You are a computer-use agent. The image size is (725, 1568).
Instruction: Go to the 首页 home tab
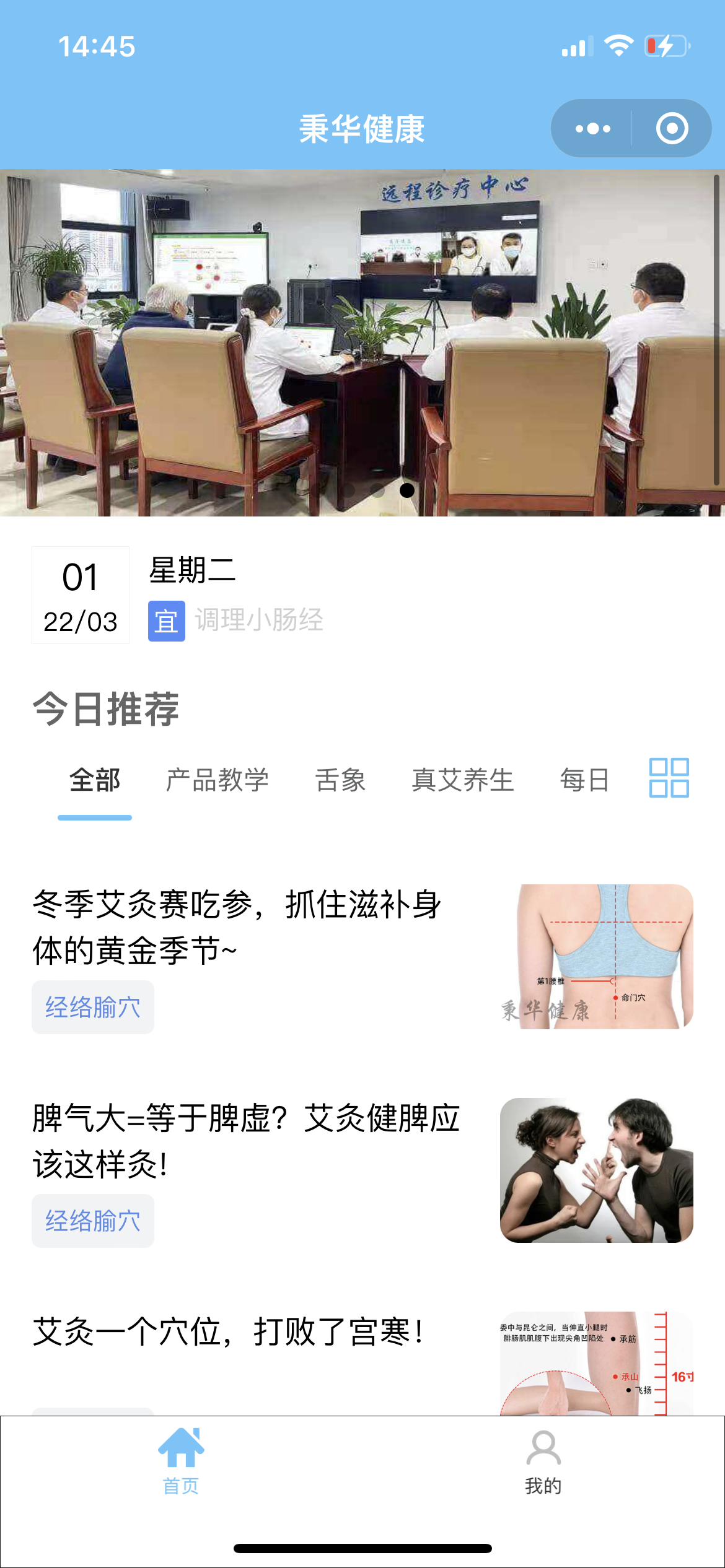(x=181, y=1460)
